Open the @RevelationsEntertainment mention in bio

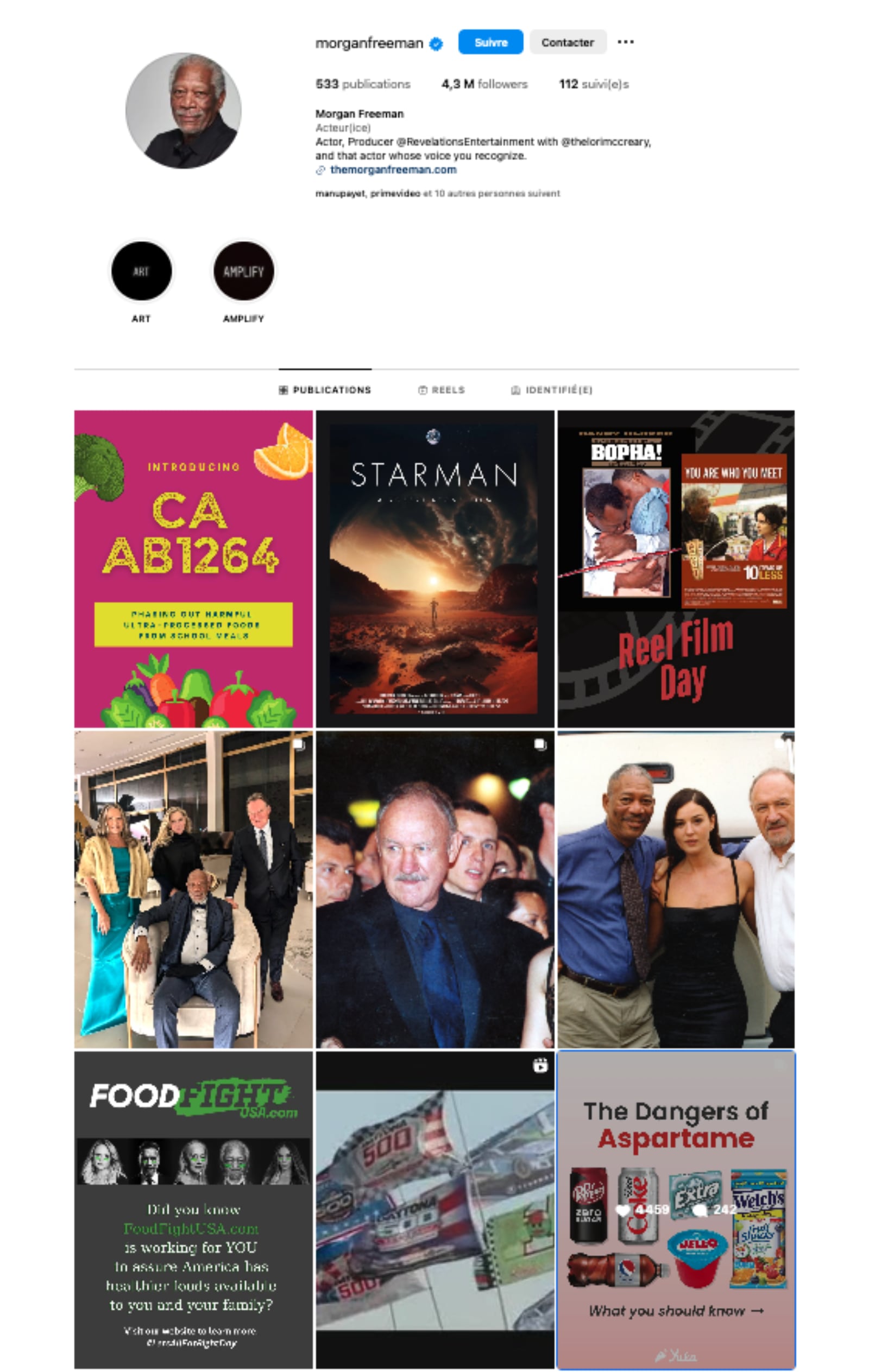click(465, 142)
